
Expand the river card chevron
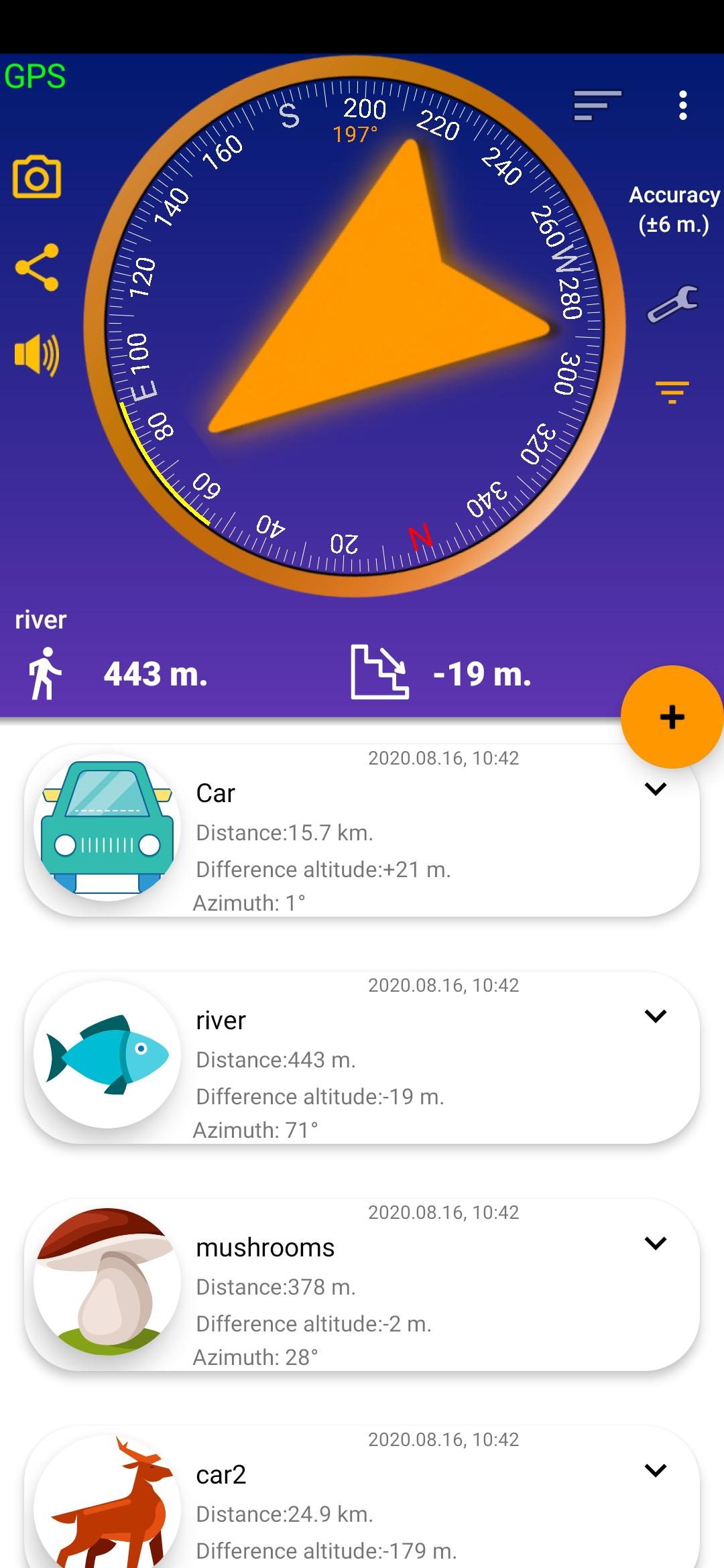coord(655,1017)
